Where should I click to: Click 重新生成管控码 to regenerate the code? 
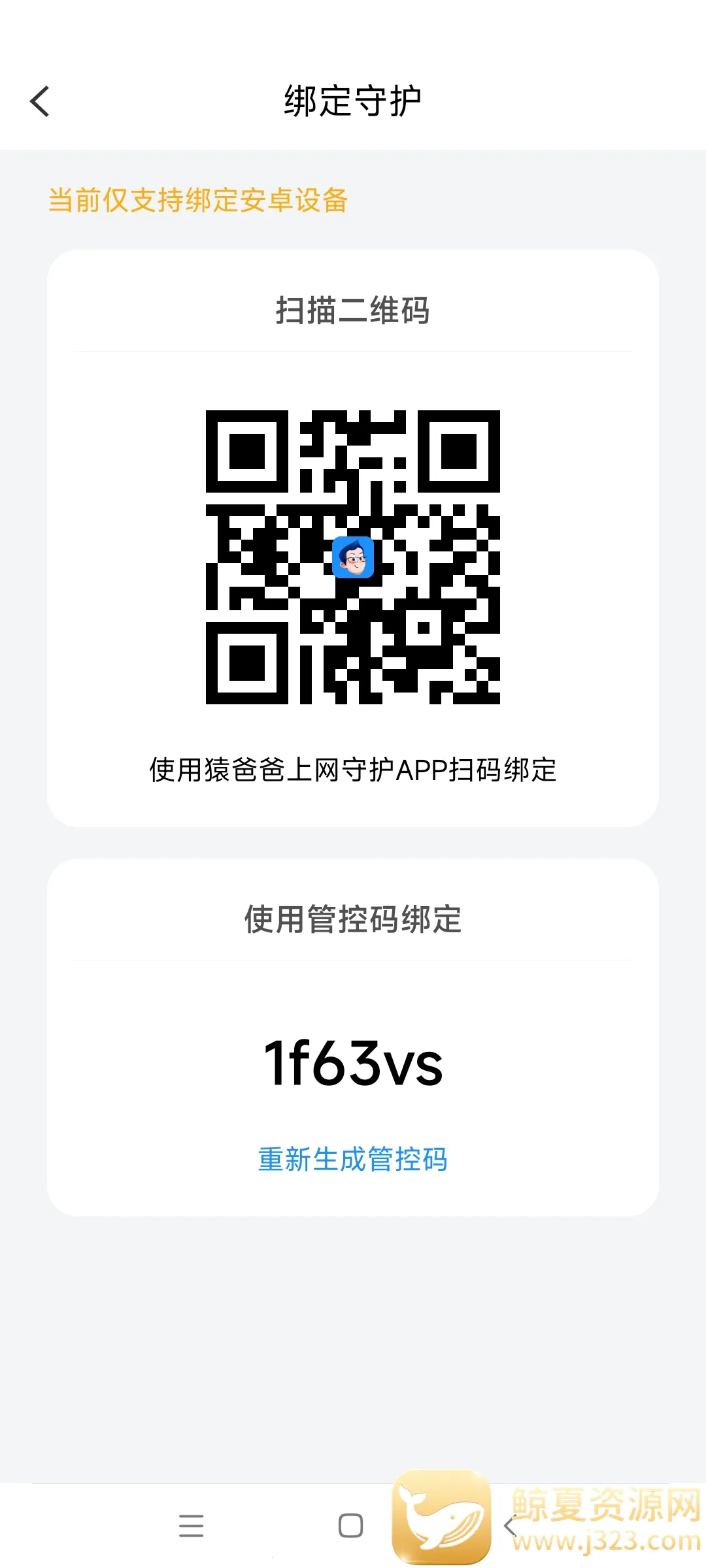coord(352,1158)
